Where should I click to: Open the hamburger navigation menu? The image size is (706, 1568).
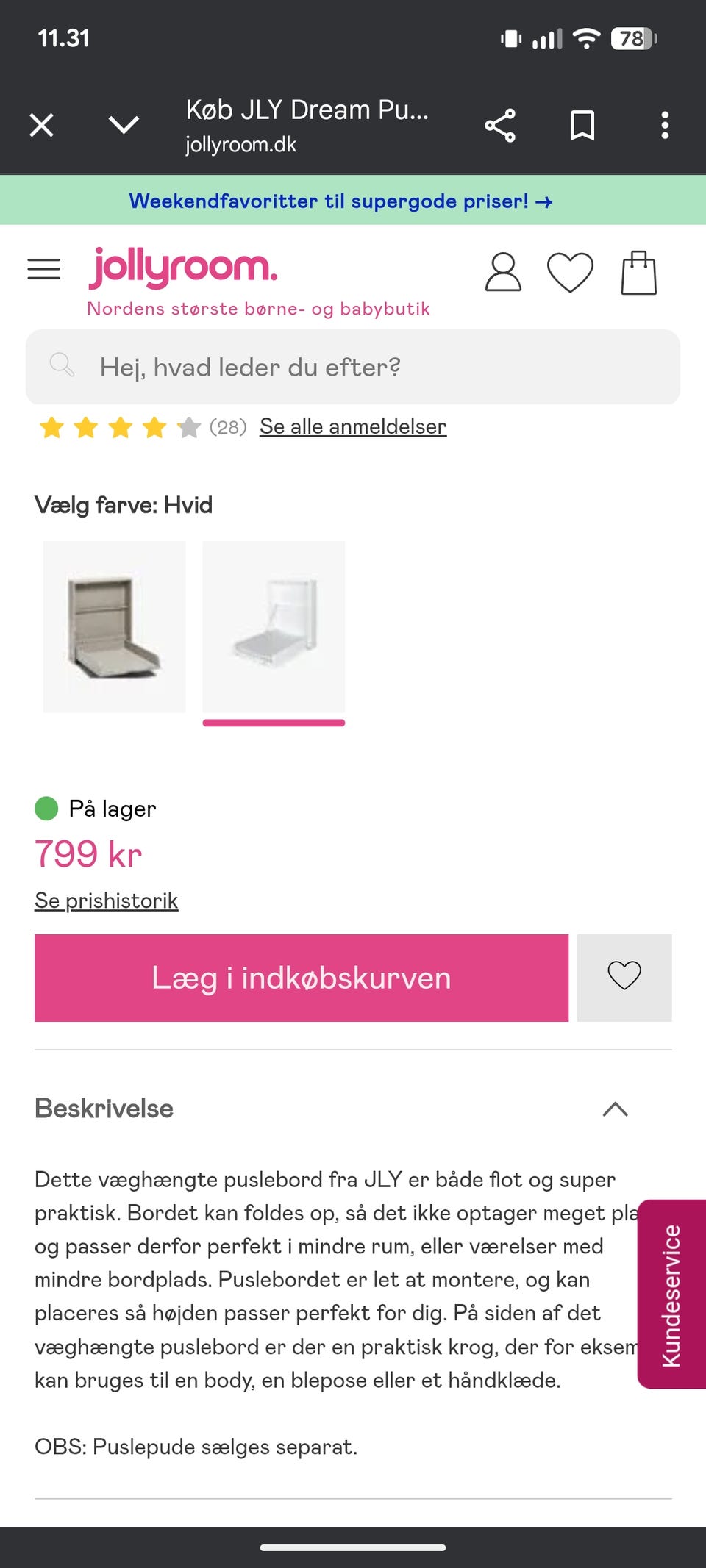click(43, 269)
